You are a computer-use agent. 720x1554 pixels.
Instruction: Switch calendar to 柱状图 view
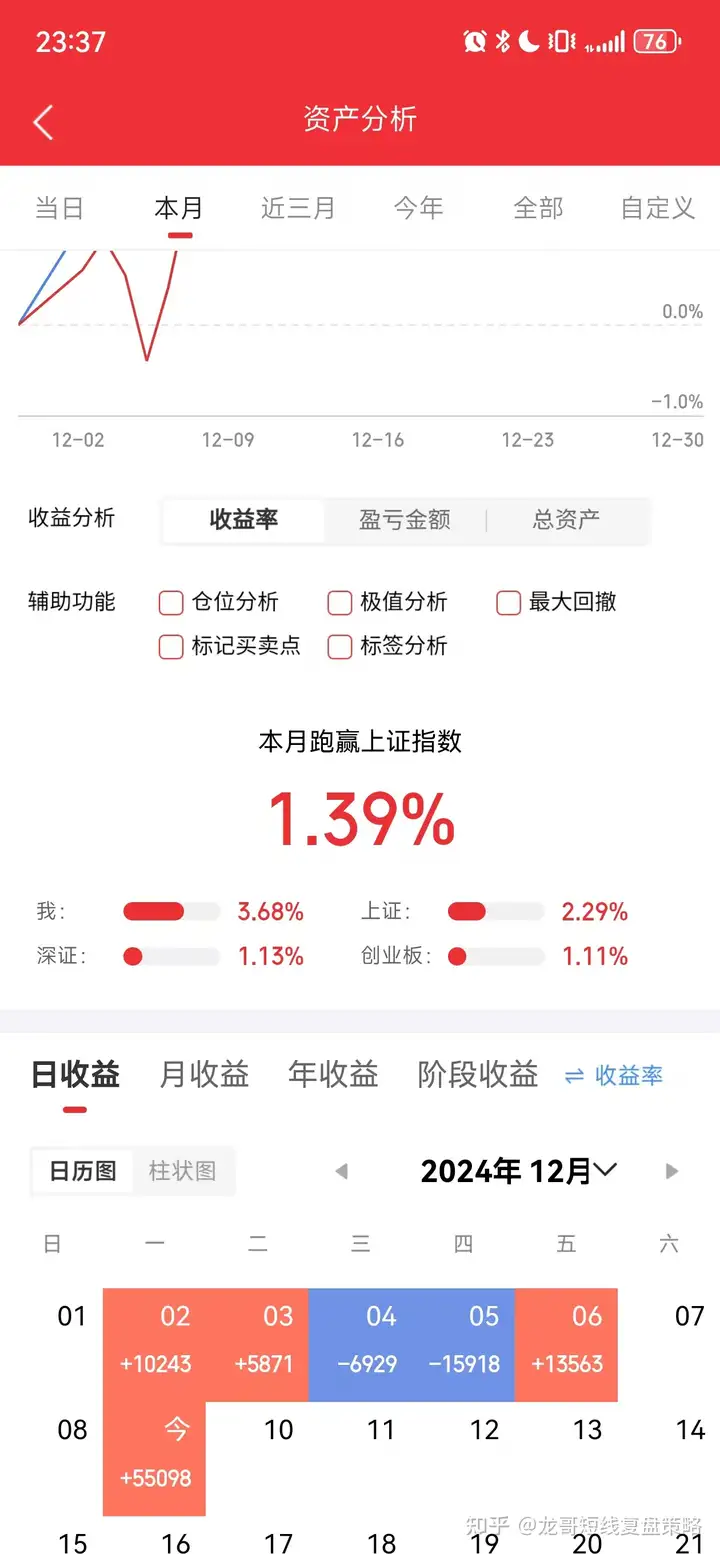pyautogui.click(x=182, y=1171)
